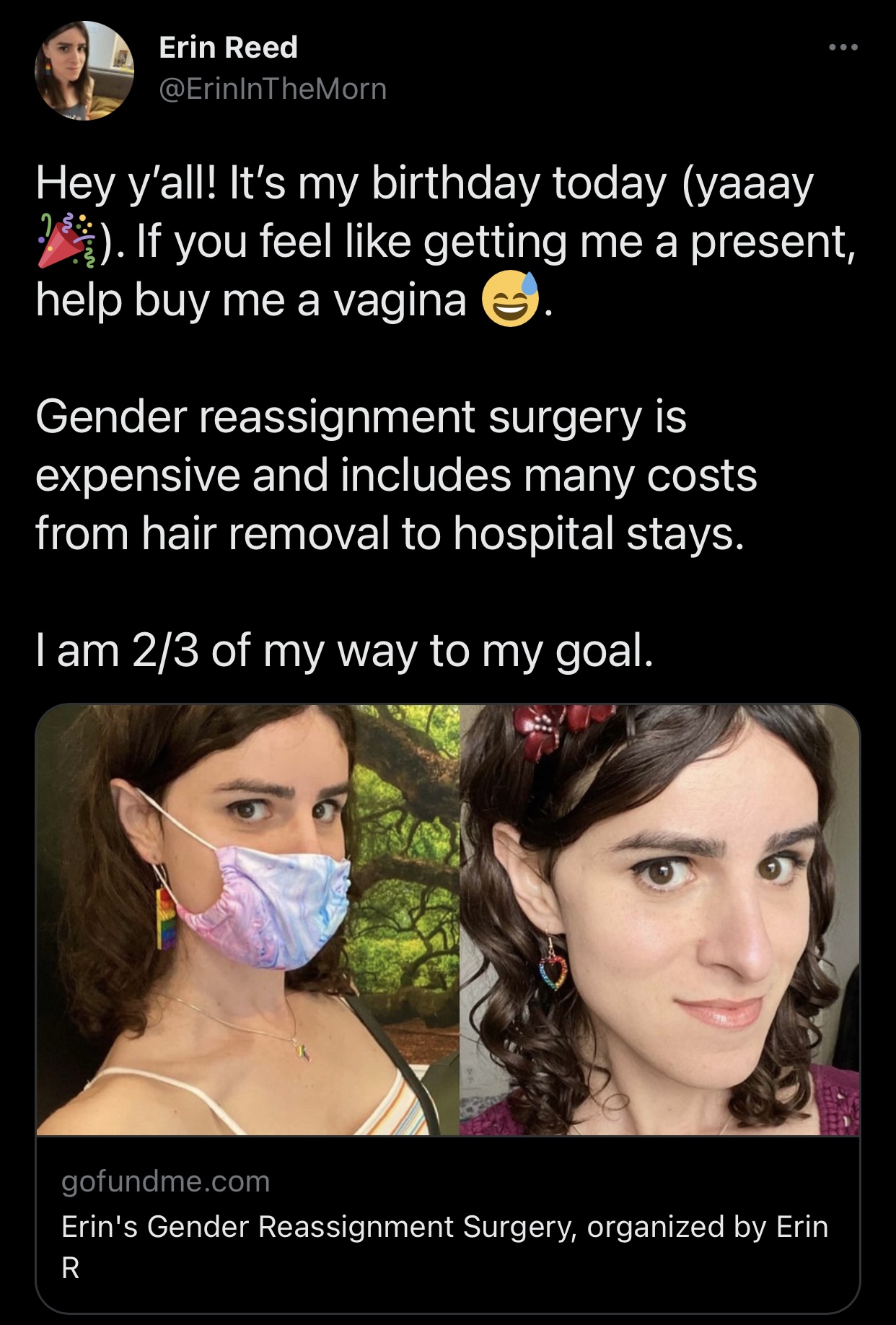Open the tweet's three-dot overflow menu

pos(843,48)
